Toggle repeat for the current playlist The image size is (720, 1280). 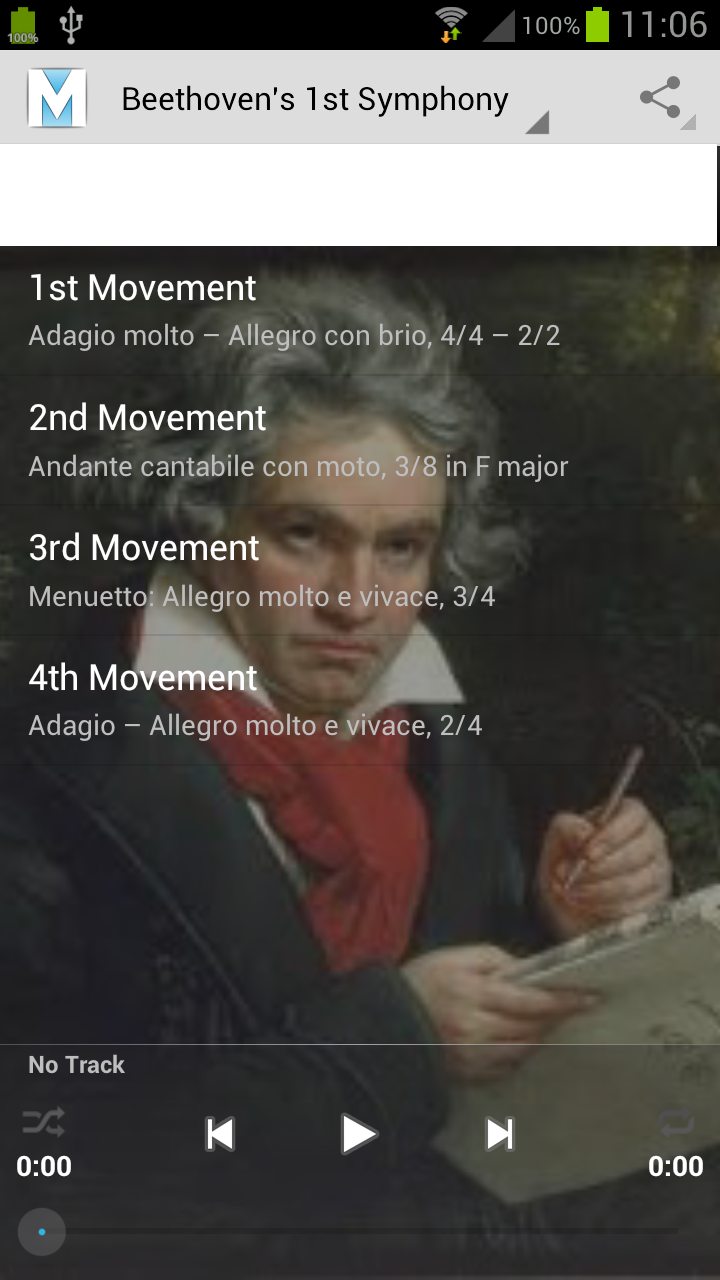tap(676, 1123)
